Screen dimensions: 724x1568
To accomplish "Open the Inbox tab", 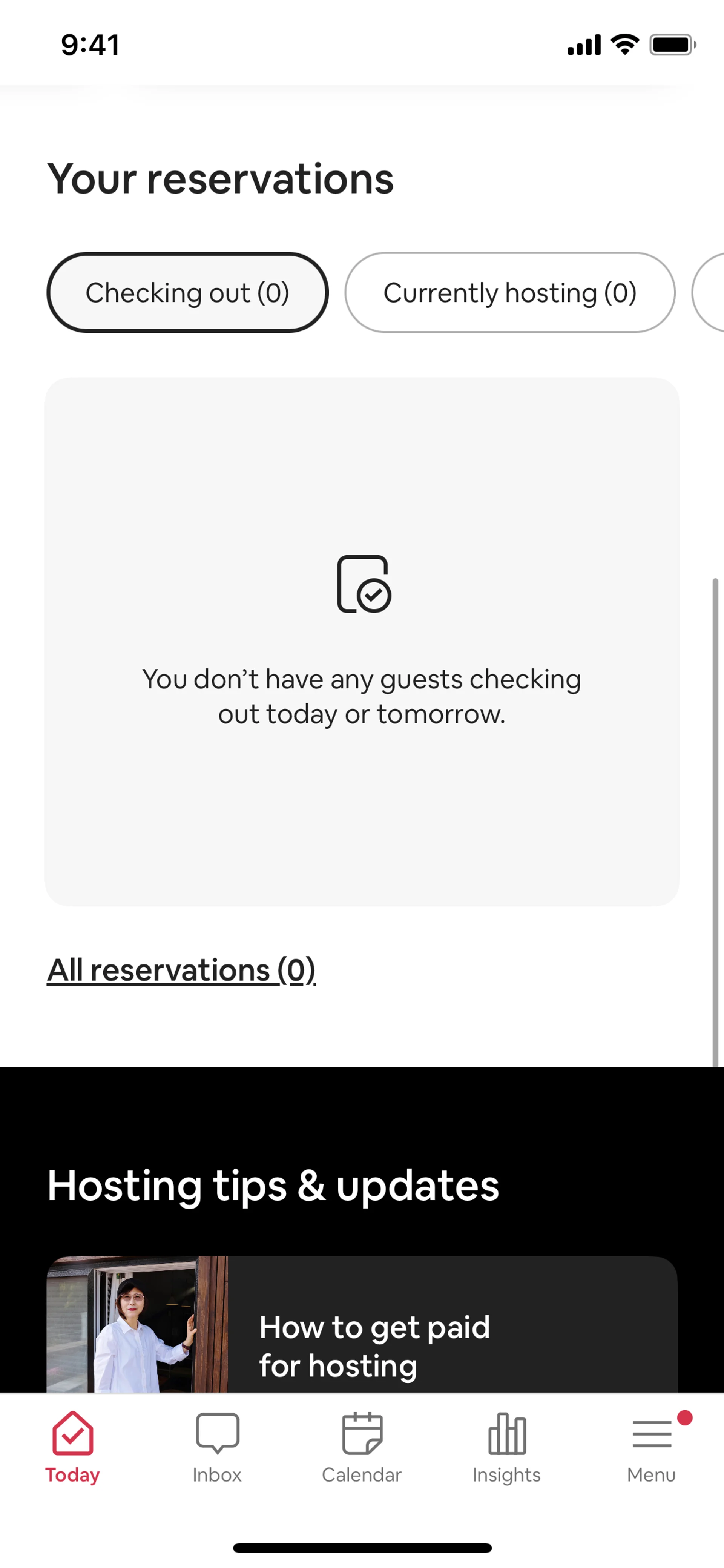I will tap(217, 1448).
